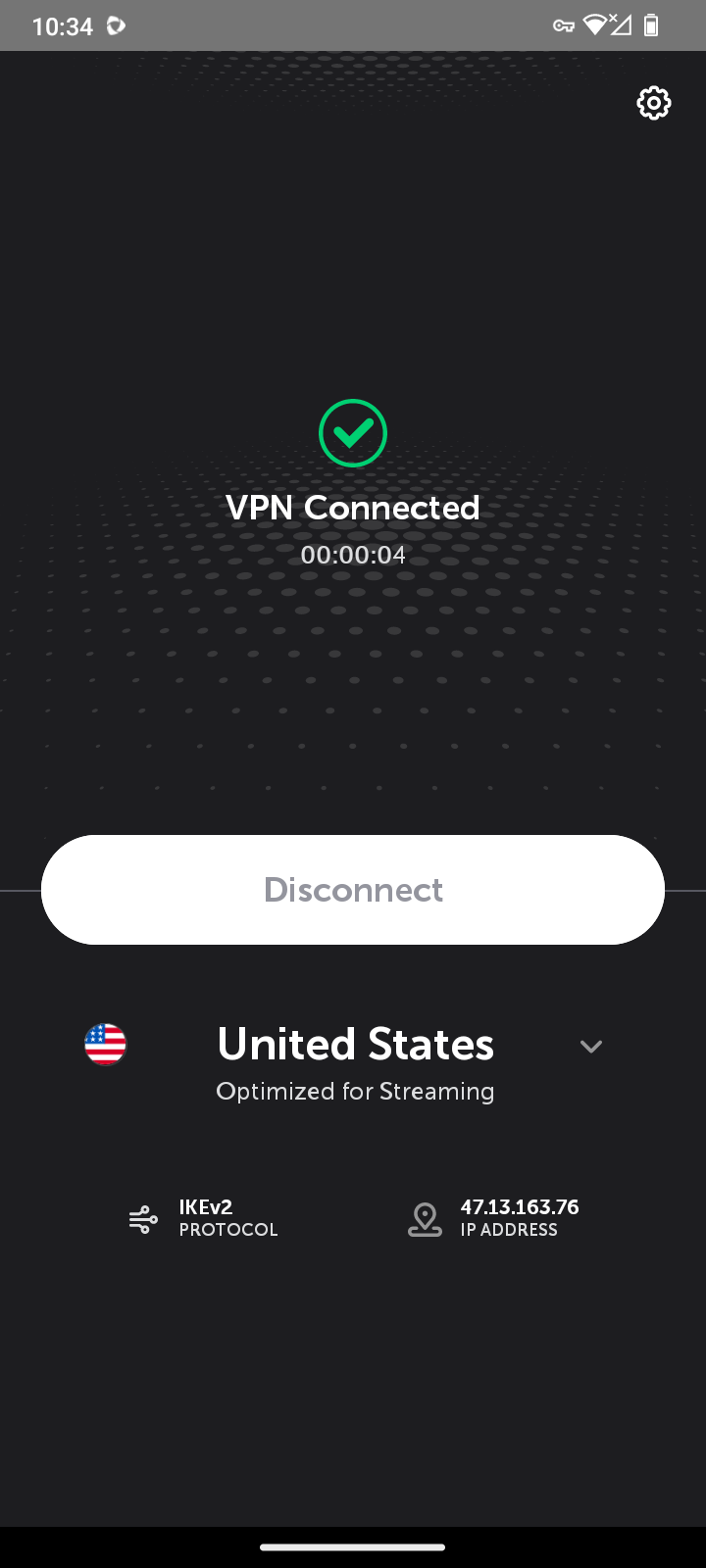Open the IKEv2 protocol option
The width and height of the screenshot is (706, 1568).
coord(204,1218)
